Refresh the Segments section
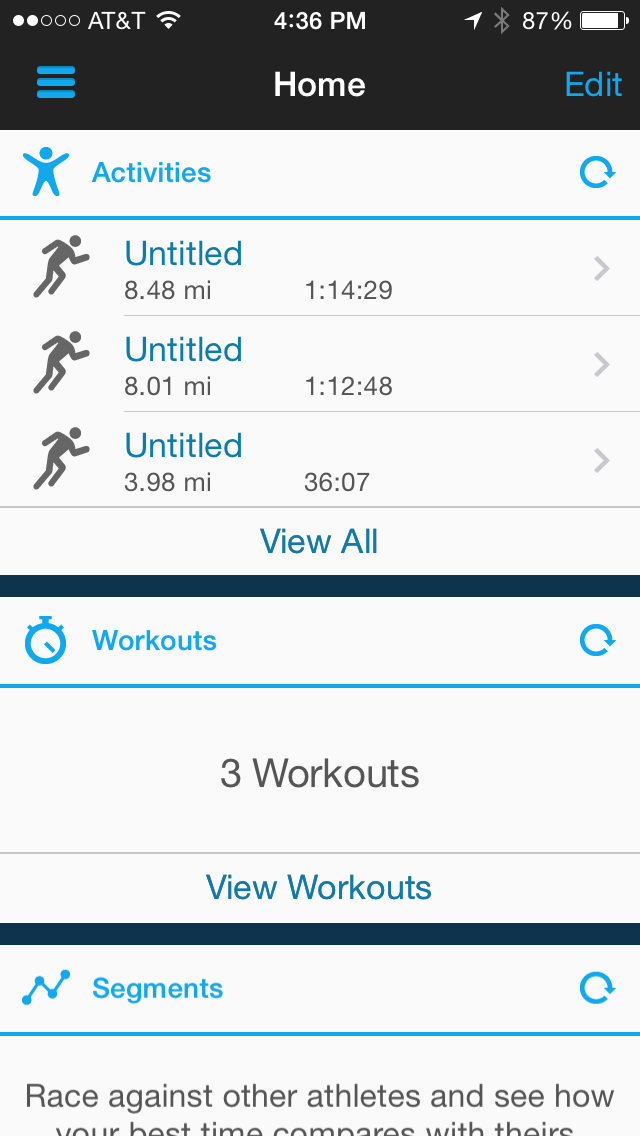 coord(597,988)
